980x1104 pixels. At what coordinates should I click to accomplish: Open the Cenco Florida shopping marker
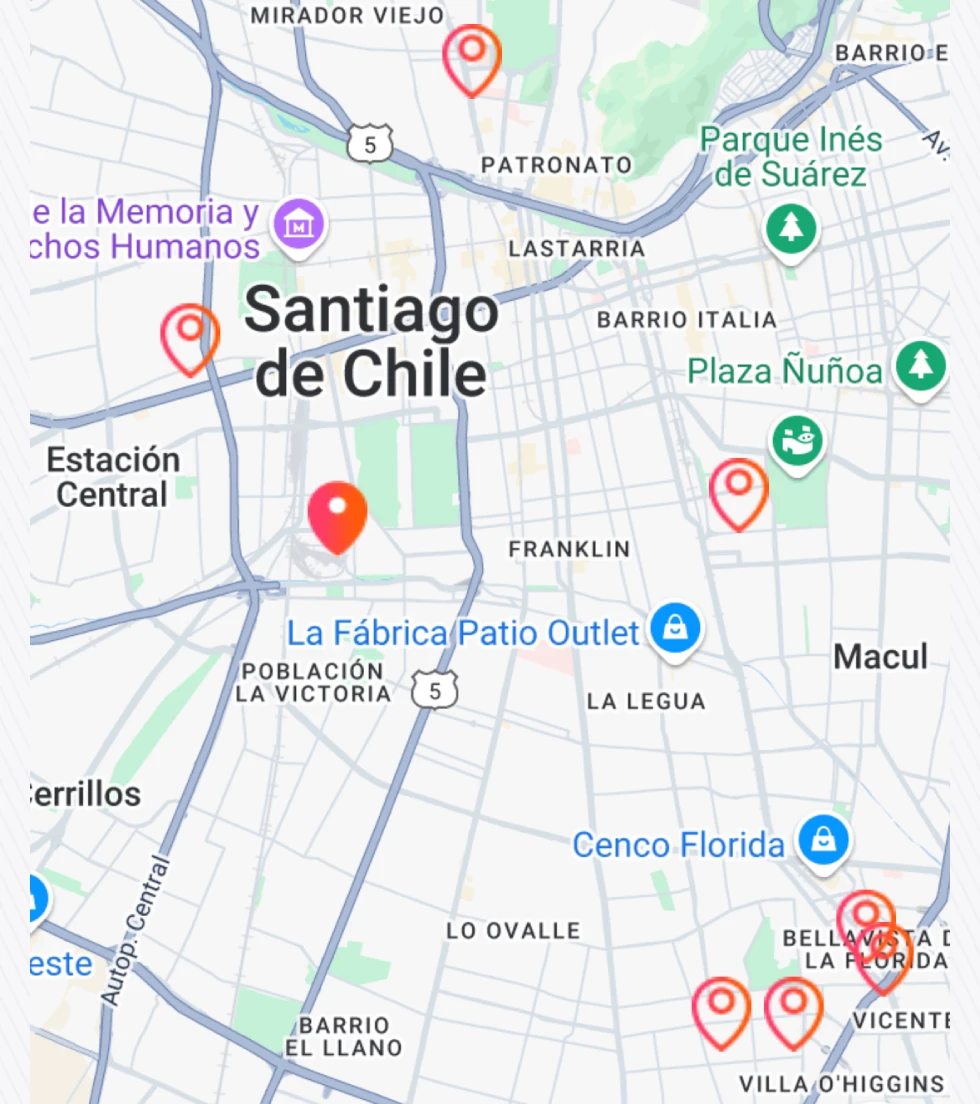pyautogui.click(x=824, y=840)
